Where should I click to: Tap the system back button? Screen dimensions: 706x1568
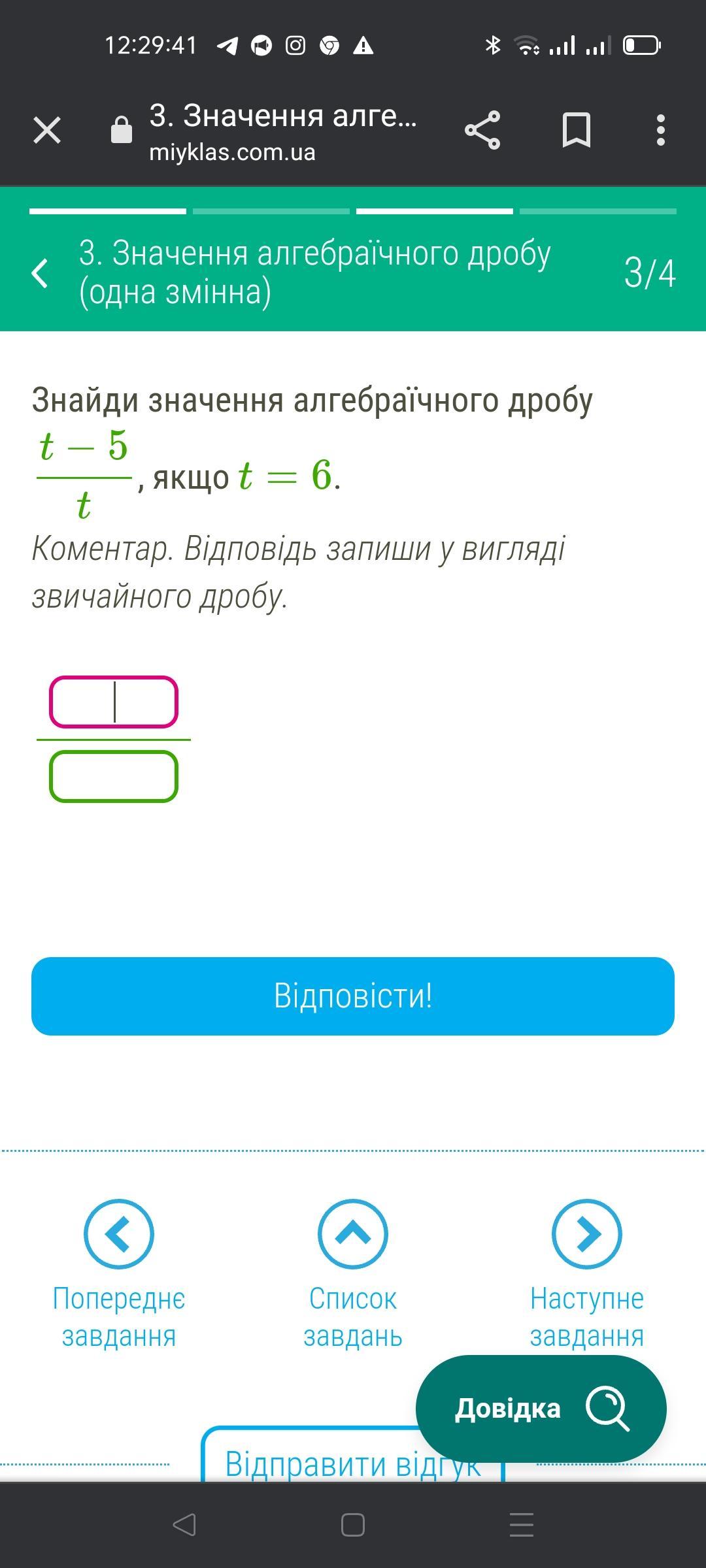click(184, 1525)
